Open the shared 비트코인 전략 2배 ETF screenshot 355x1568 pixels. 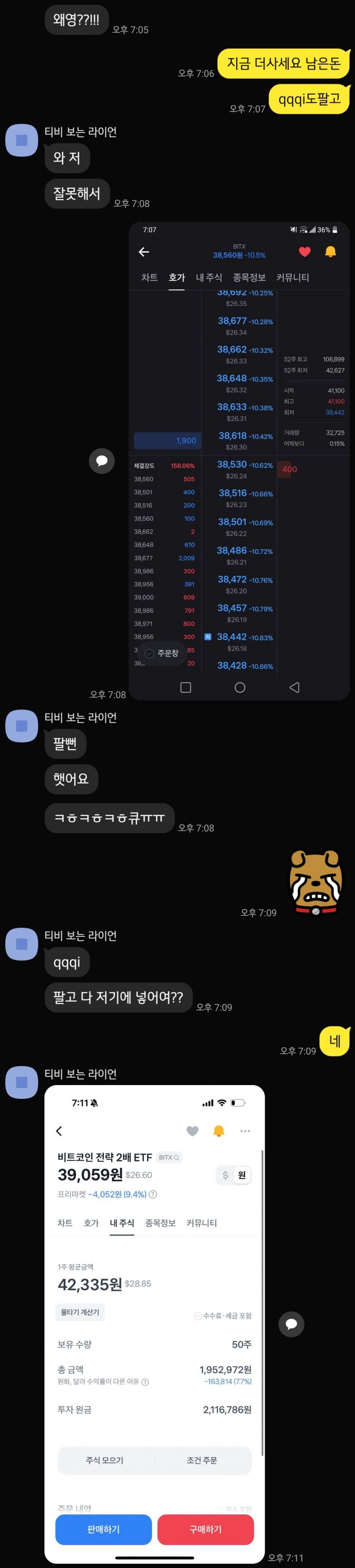tap(155, 1325)
